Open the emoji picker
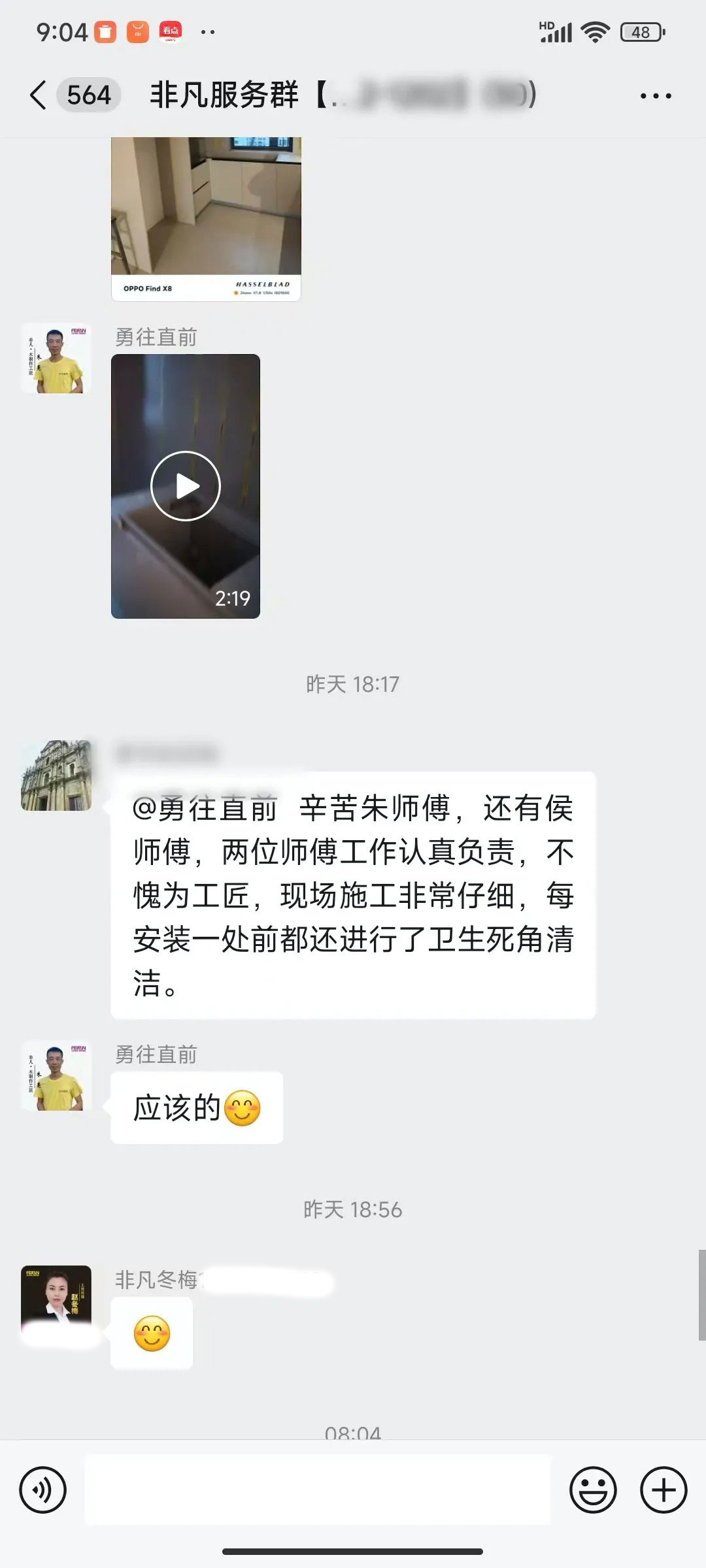 tap(593, 1490)
